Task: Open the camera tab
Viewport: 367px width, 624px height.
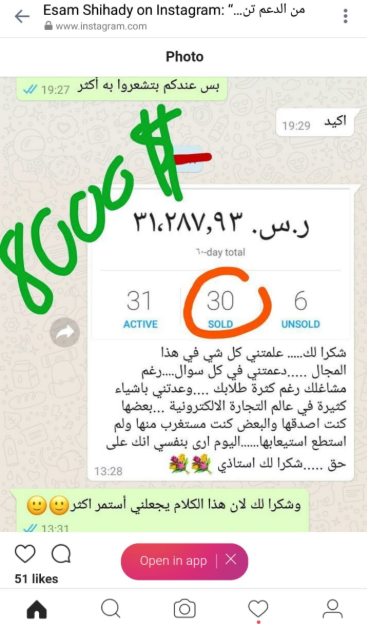Action: click(x=184, y=609)
